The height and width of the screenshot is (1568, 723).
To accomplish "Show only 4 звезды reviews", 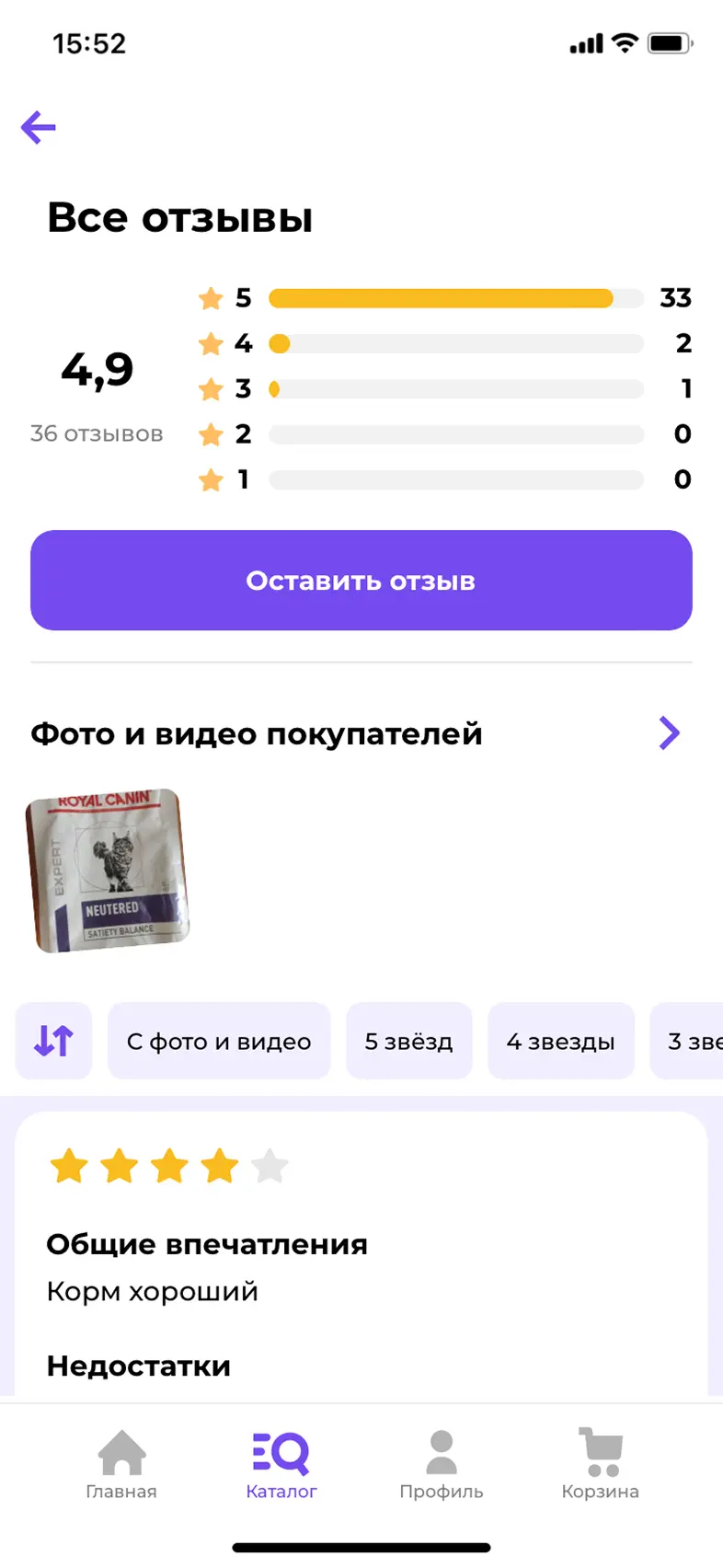I will coord(560,1041).
